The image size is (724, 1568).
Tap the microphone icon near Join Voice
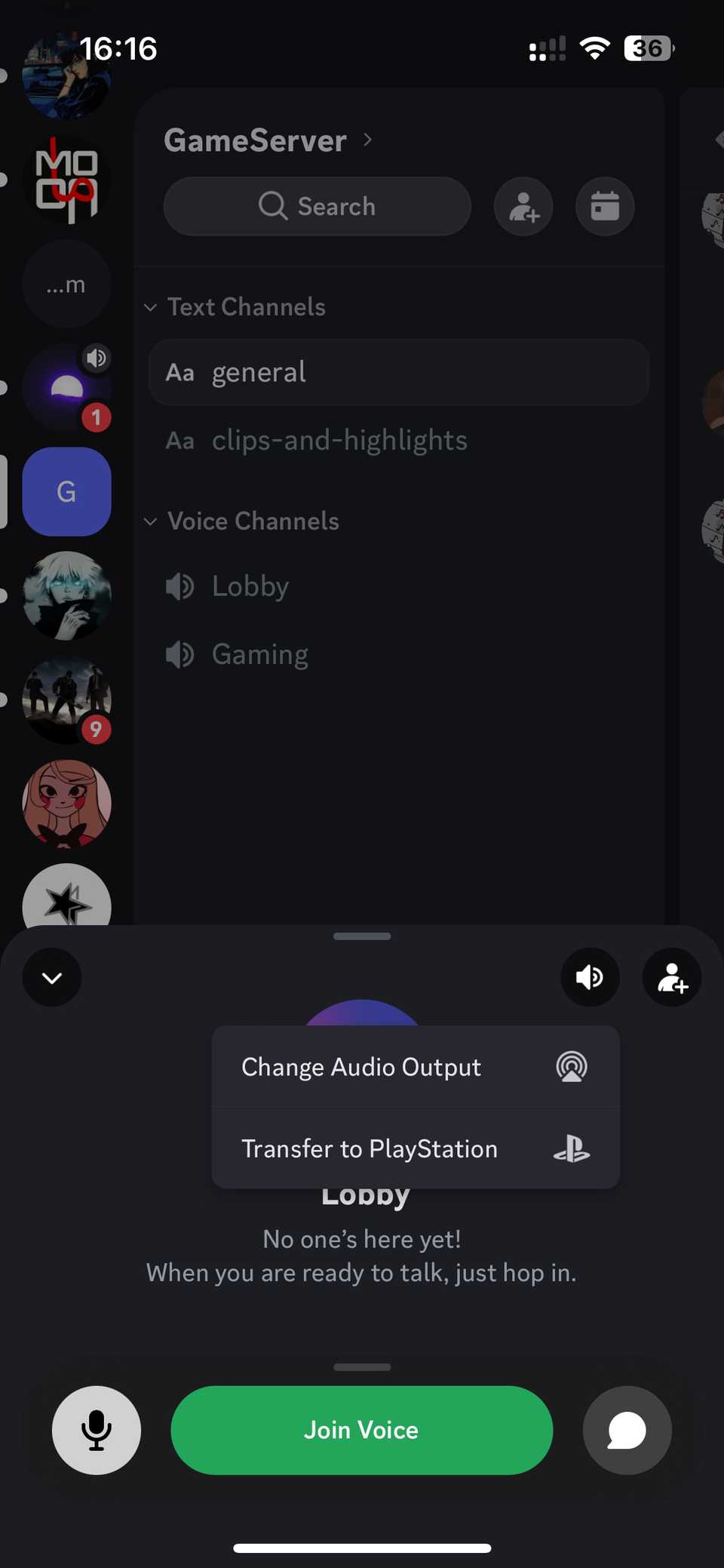96,1430
